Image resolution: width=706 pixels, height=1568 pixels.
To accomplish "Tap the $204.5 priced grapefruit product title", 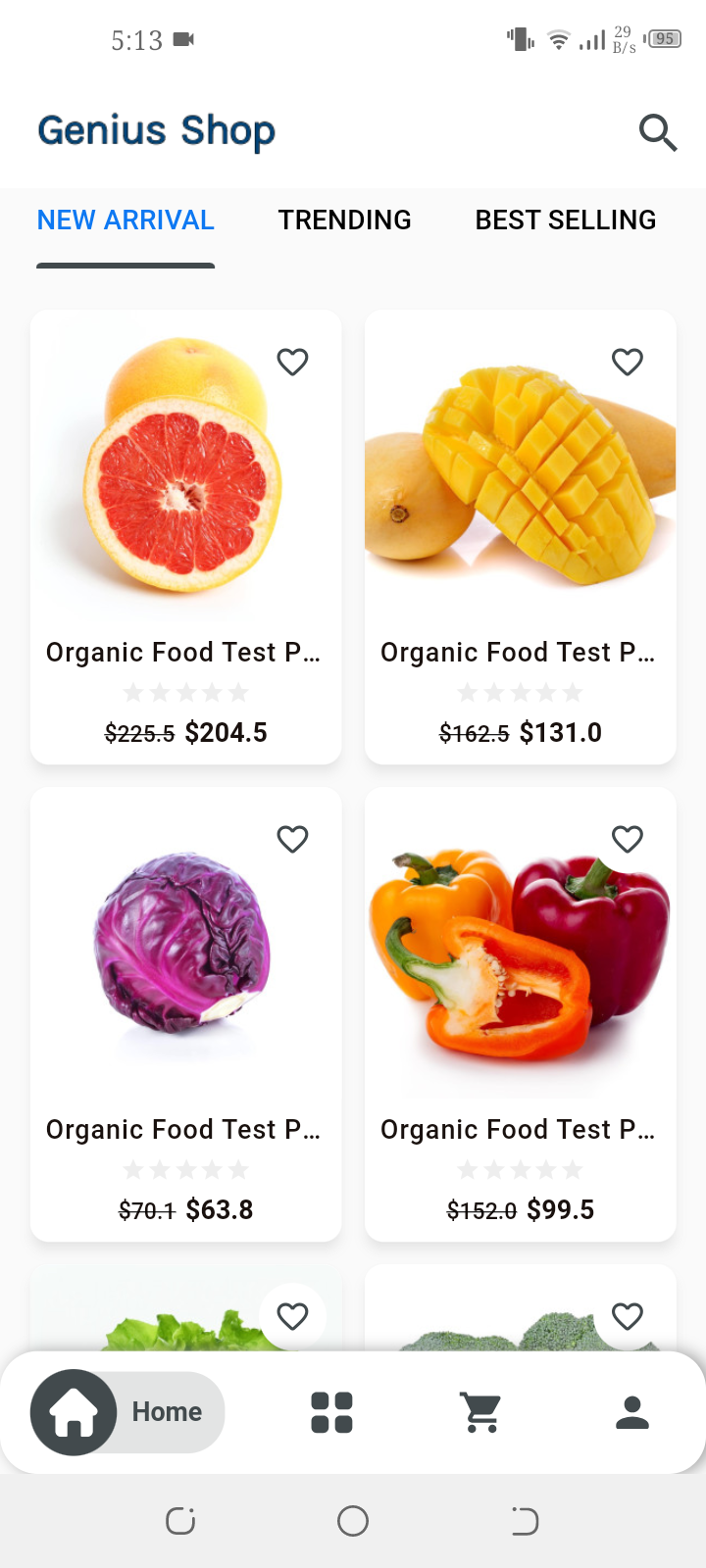I will (x=184, y=652).
